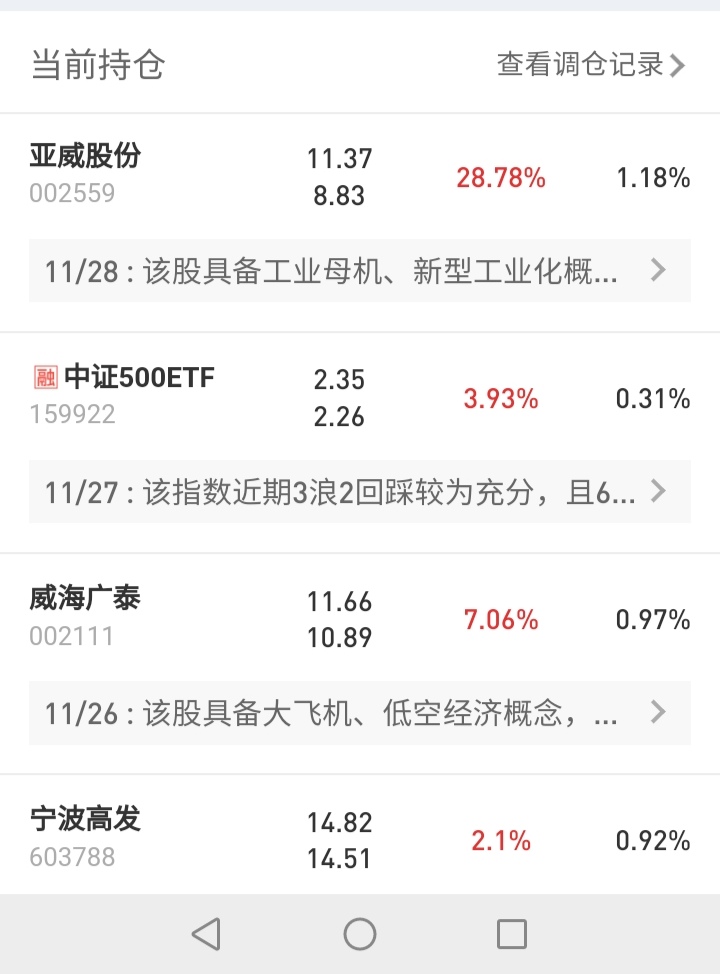The image size is (720, 974).
Task: Tap the system back button
Action: tap(206, 934)
